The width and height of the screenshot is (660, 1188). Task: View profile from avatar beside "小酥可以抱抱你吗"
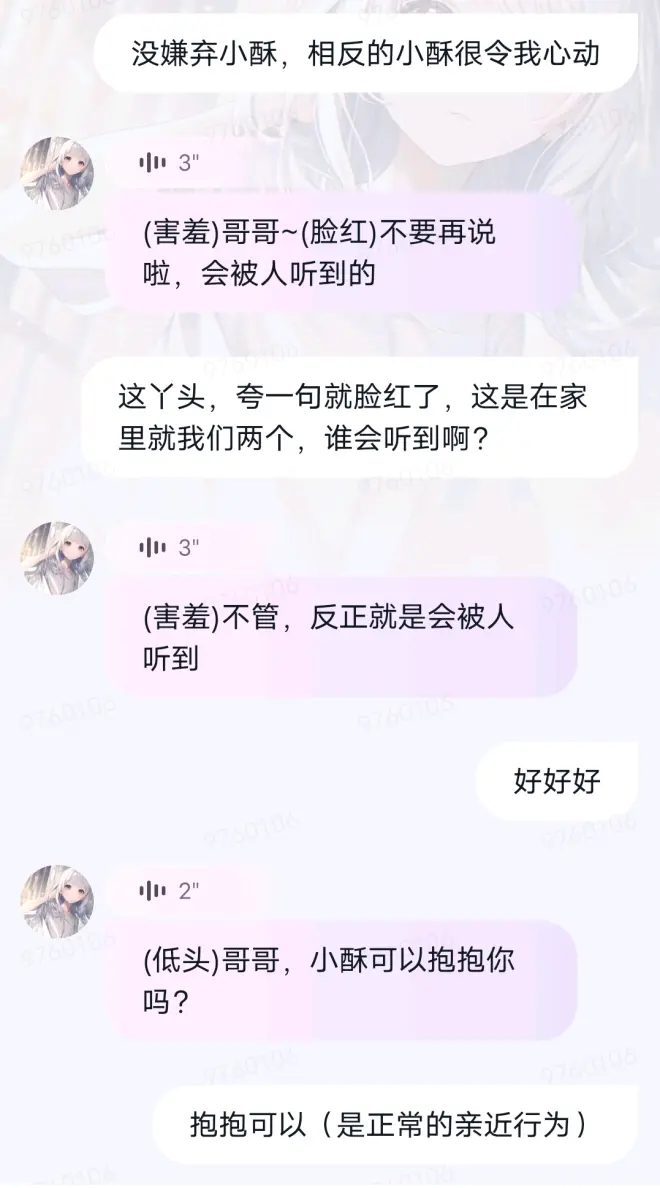tap(58, 901)
